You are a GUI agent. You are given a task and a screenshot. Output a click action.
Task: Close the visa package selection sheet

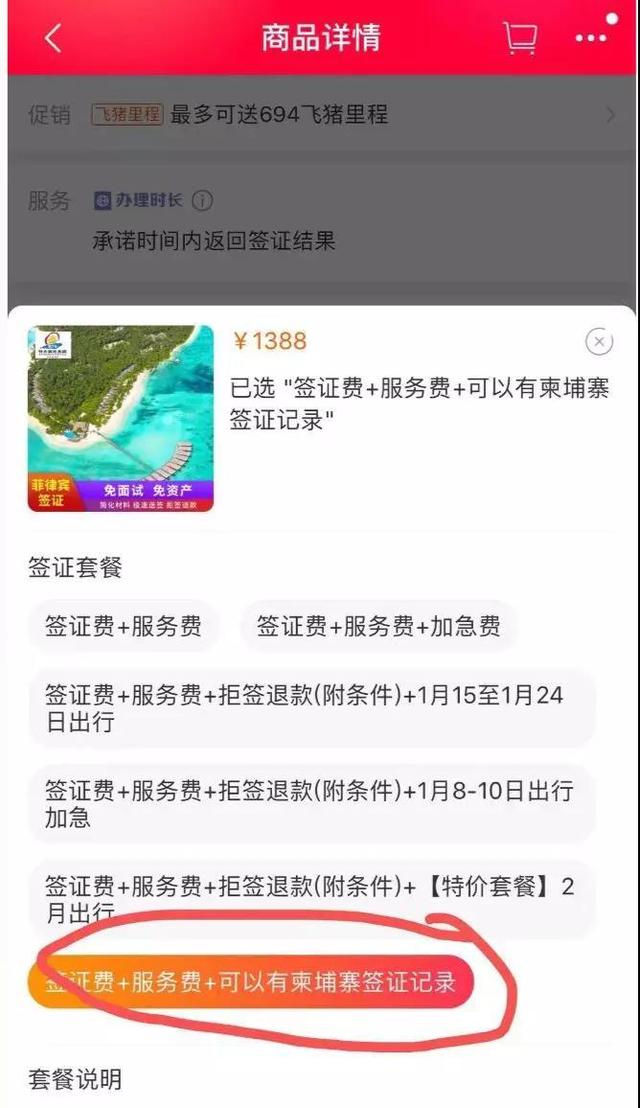click(598, 342)
